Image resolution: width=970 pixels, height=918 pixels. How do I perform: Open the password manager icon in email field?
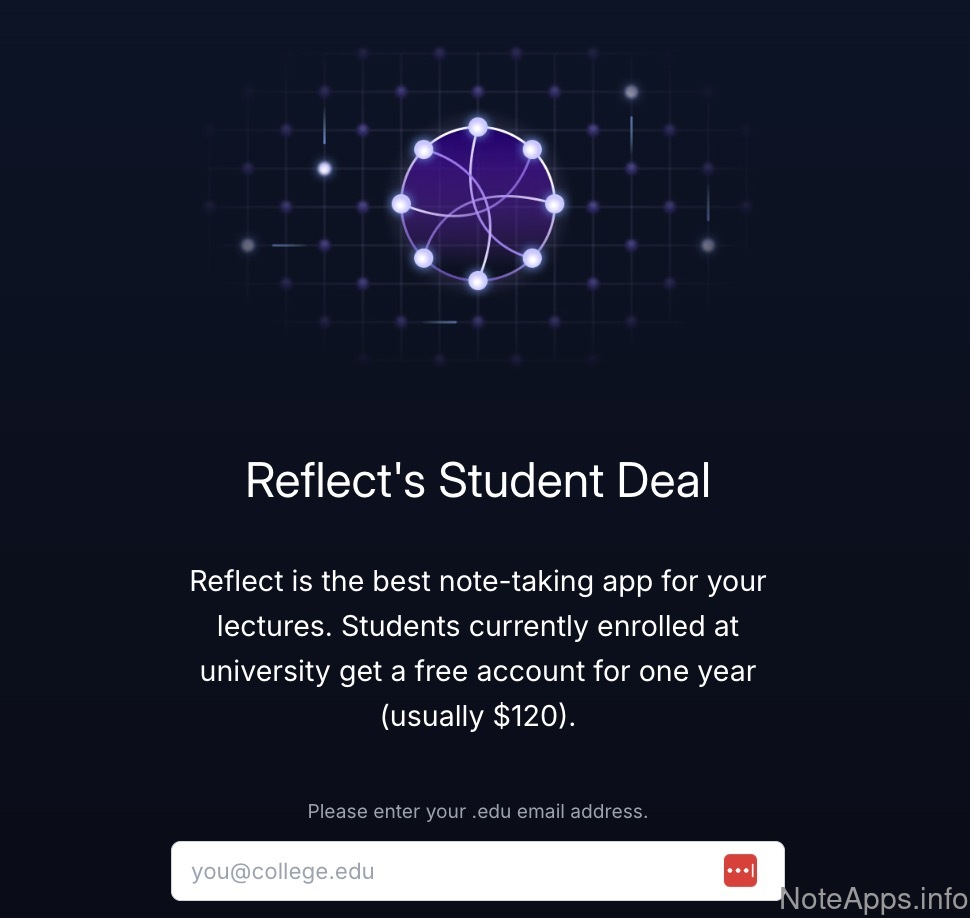(x=740, y=871)
